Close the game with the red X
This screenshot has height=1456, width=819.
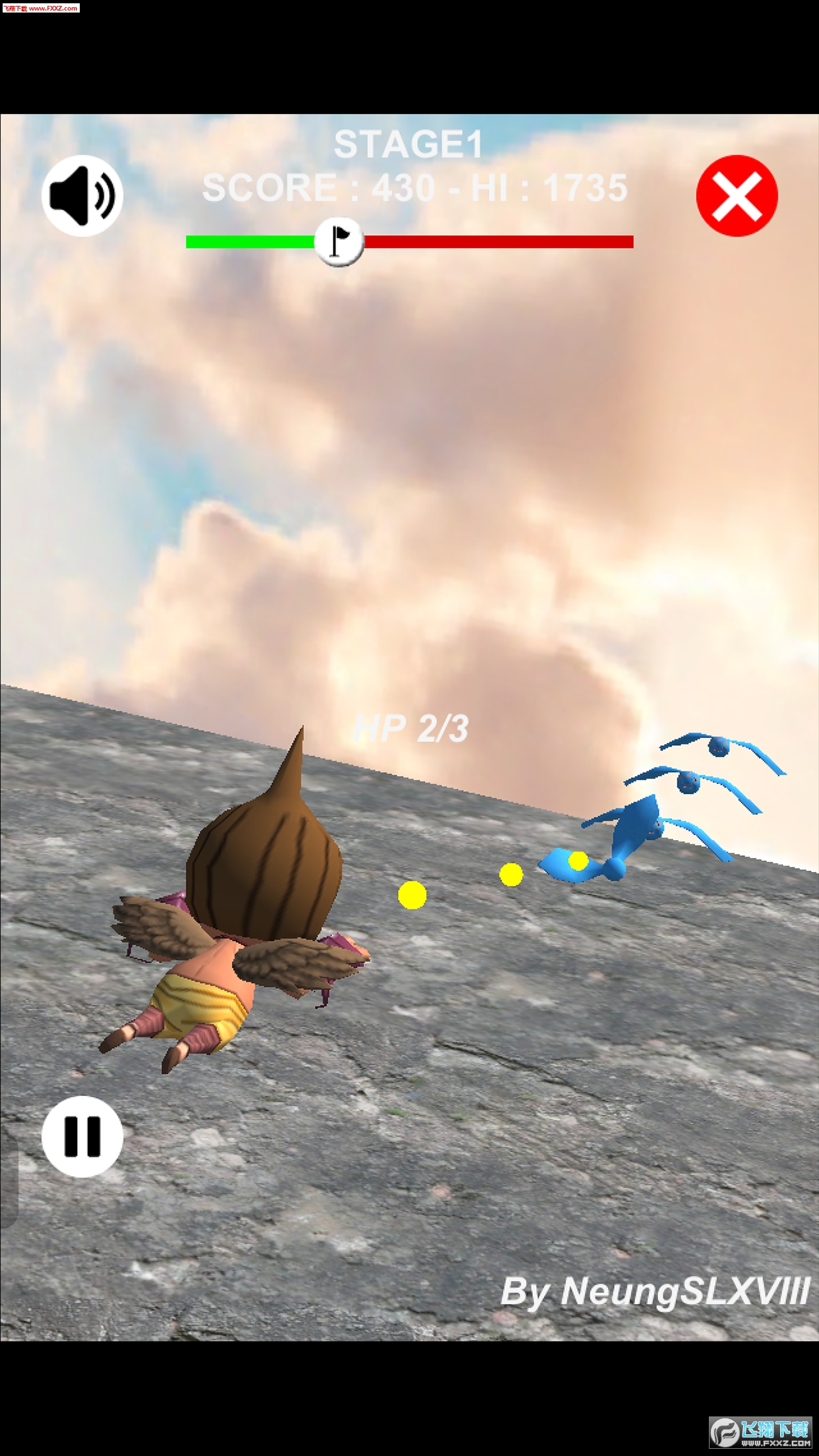coord(737,196)
